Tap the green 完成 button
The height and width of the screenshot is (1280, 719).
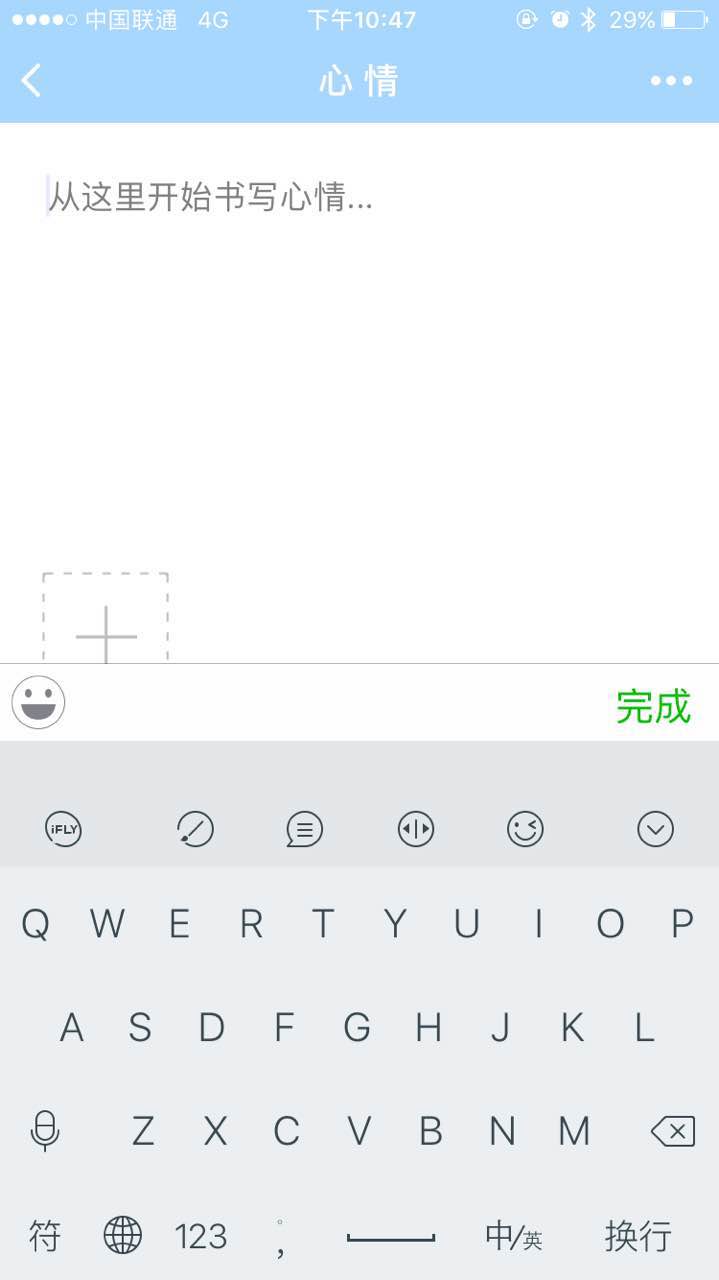pos(653,706)
